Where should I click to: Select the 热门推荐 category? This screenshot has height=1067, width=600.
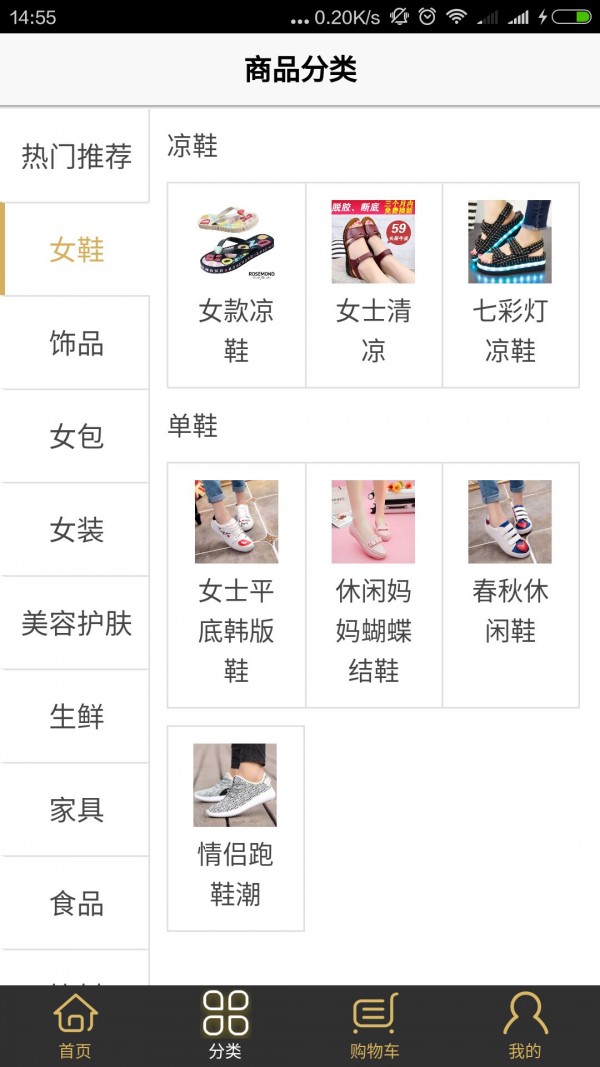click(76, 157)
